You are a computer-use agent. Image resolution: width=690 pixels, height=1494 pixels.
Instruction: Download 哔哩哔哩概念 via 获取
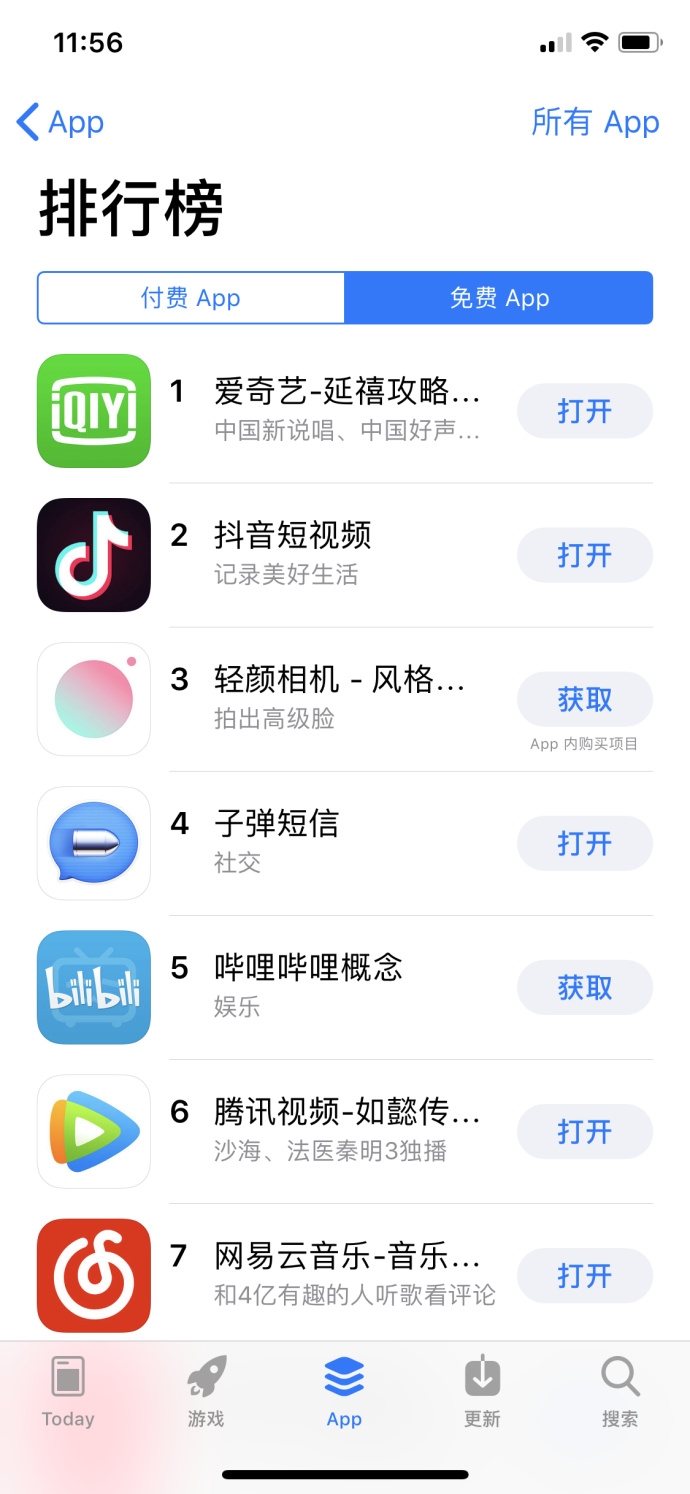click(x=584, y=988)
